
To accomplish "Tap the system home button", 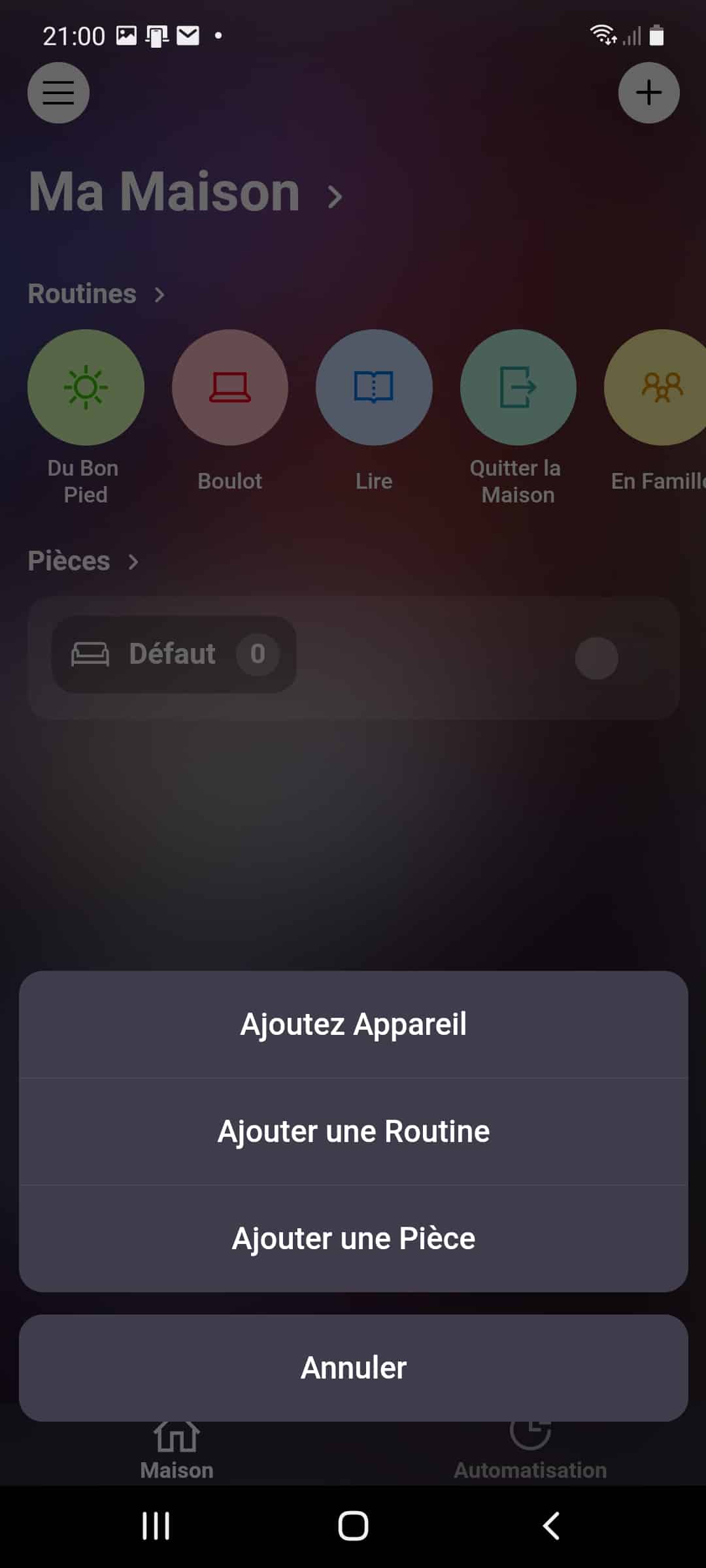I will tap(353, 1526).
